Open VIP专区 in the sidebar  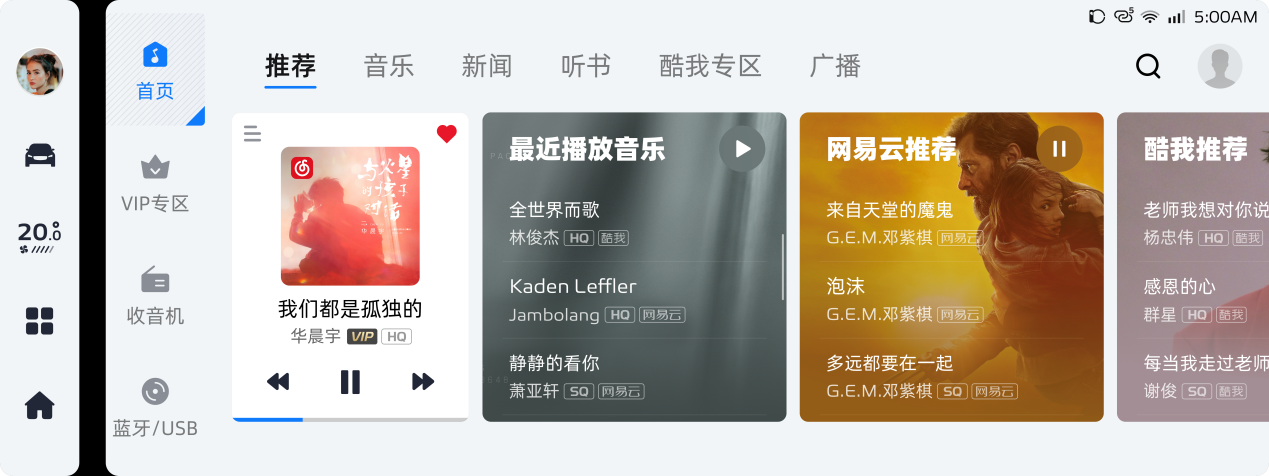(155, 184)
